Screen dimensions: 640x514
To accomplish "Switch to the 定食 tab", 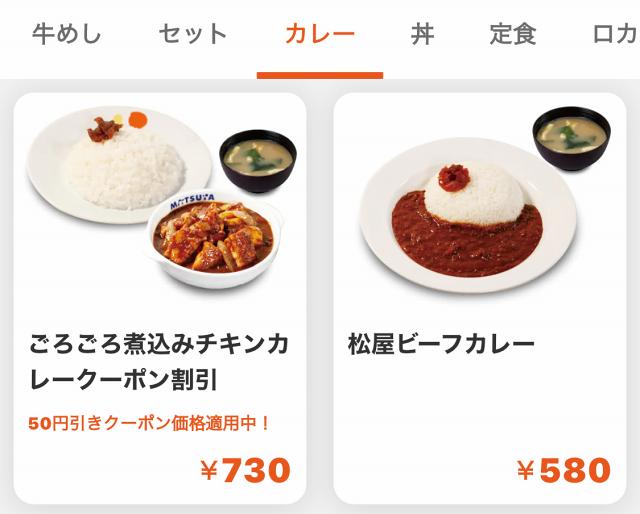I will [x=513, y=35].
